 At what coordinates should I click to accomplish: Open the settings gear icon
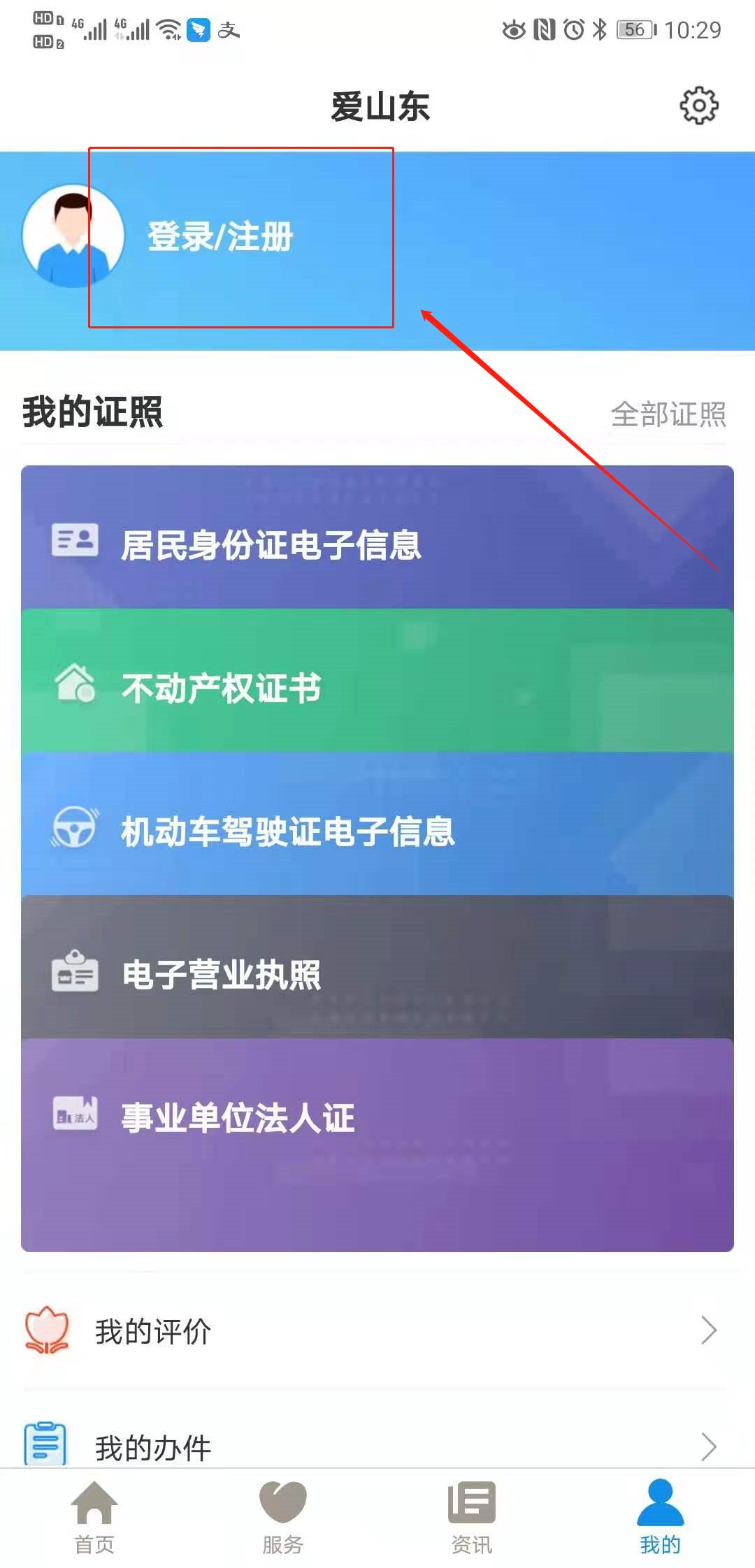(698, 106)
